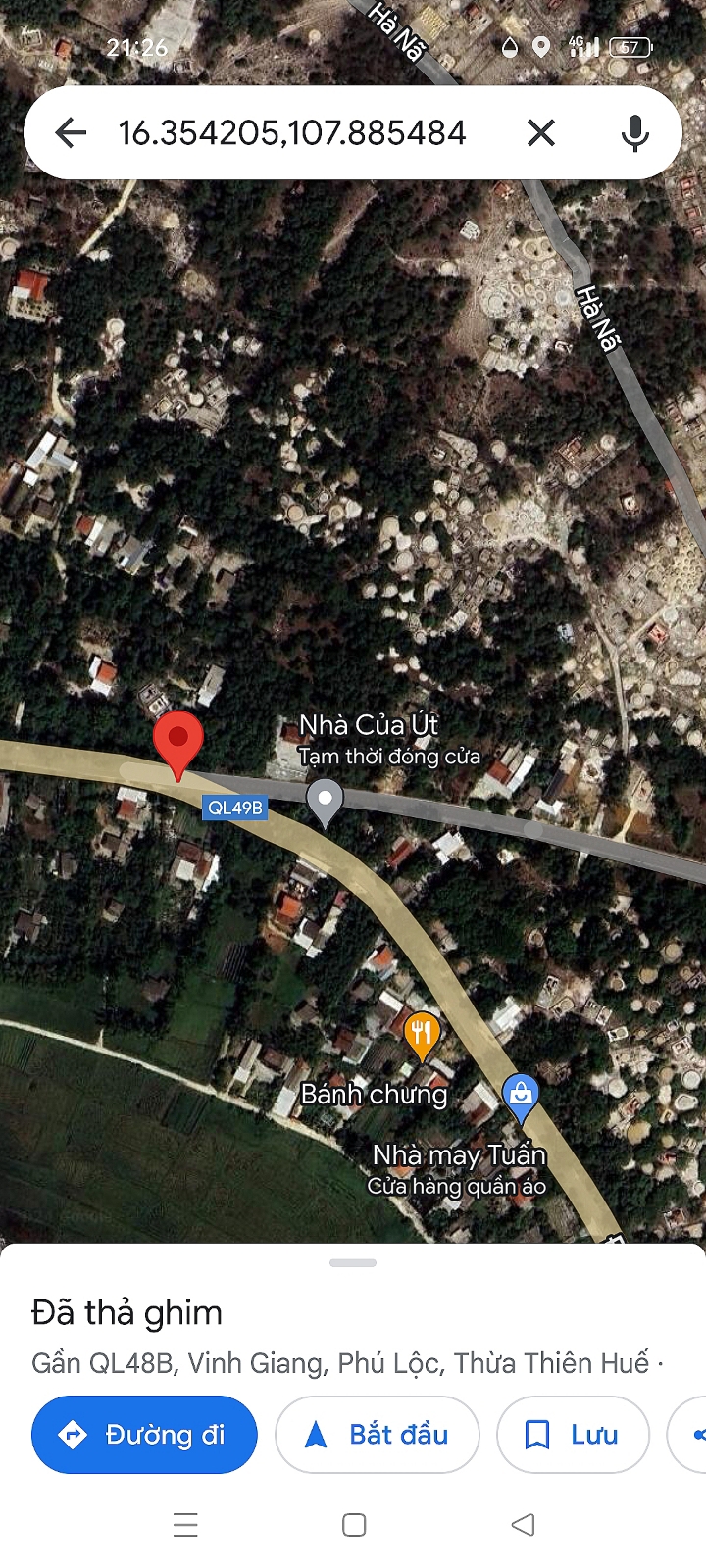
Task: Open the Bánh chưng restaurant marker
Action: [x=422, y=1035]
